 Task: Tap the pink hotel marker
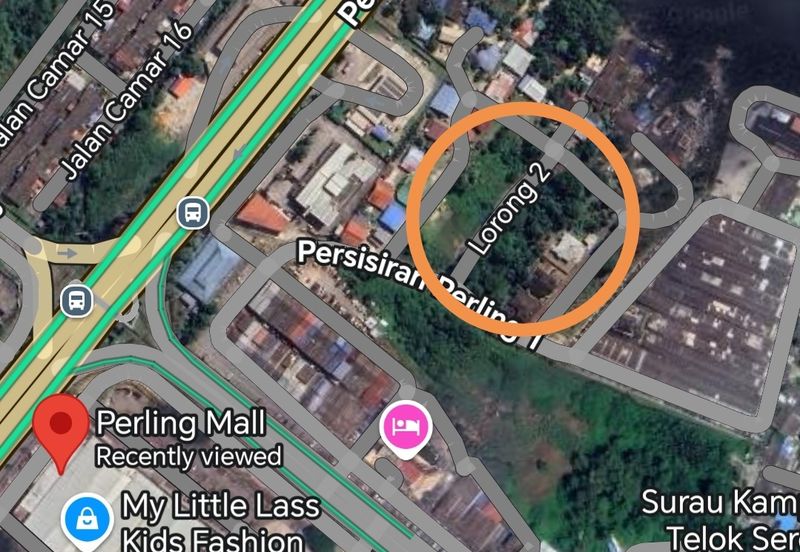(405, 426)
